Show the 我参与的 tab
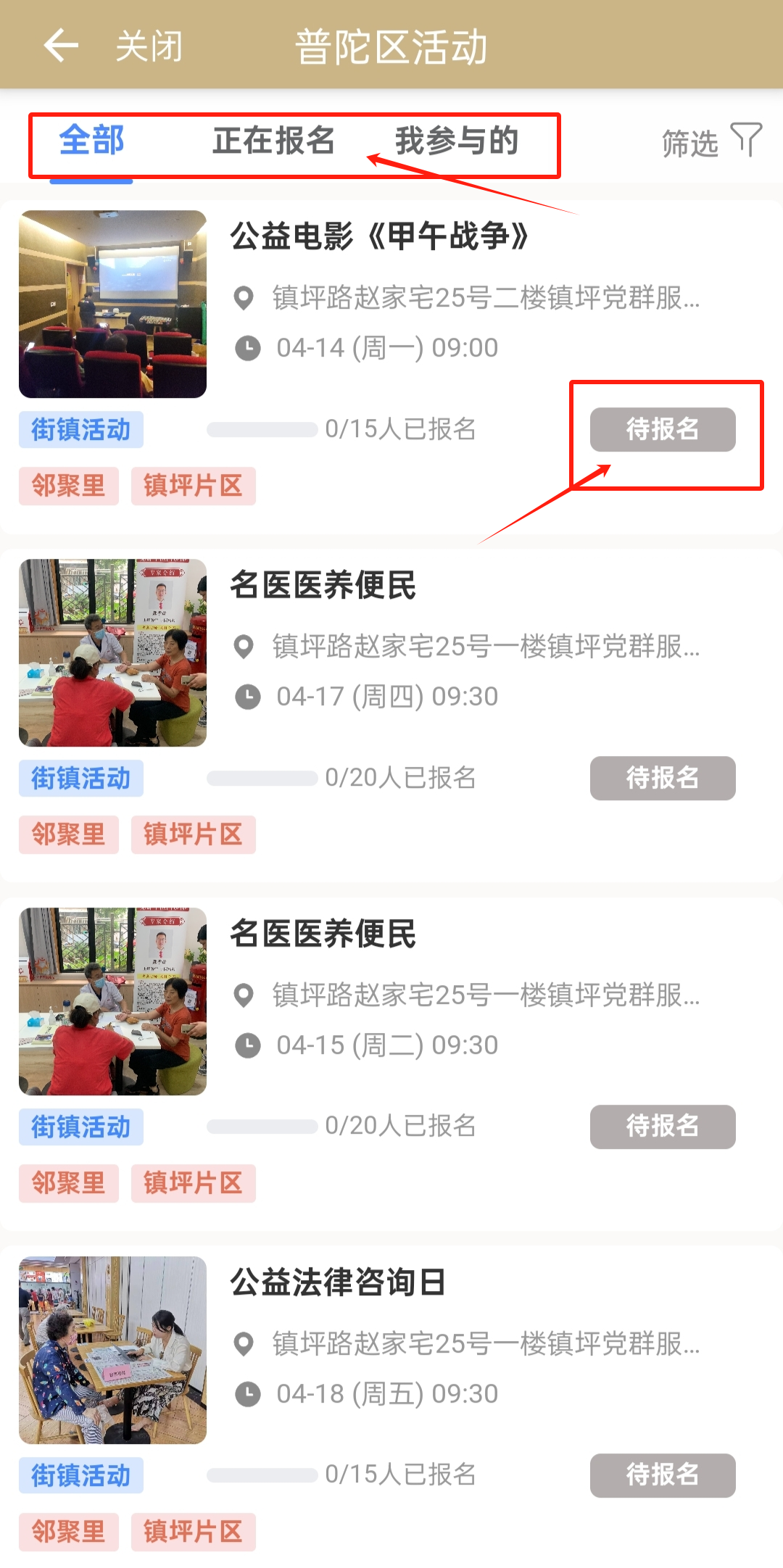The height and width of the screenshot is (1568, 783). pyautogui.click(x=456, y=141)
